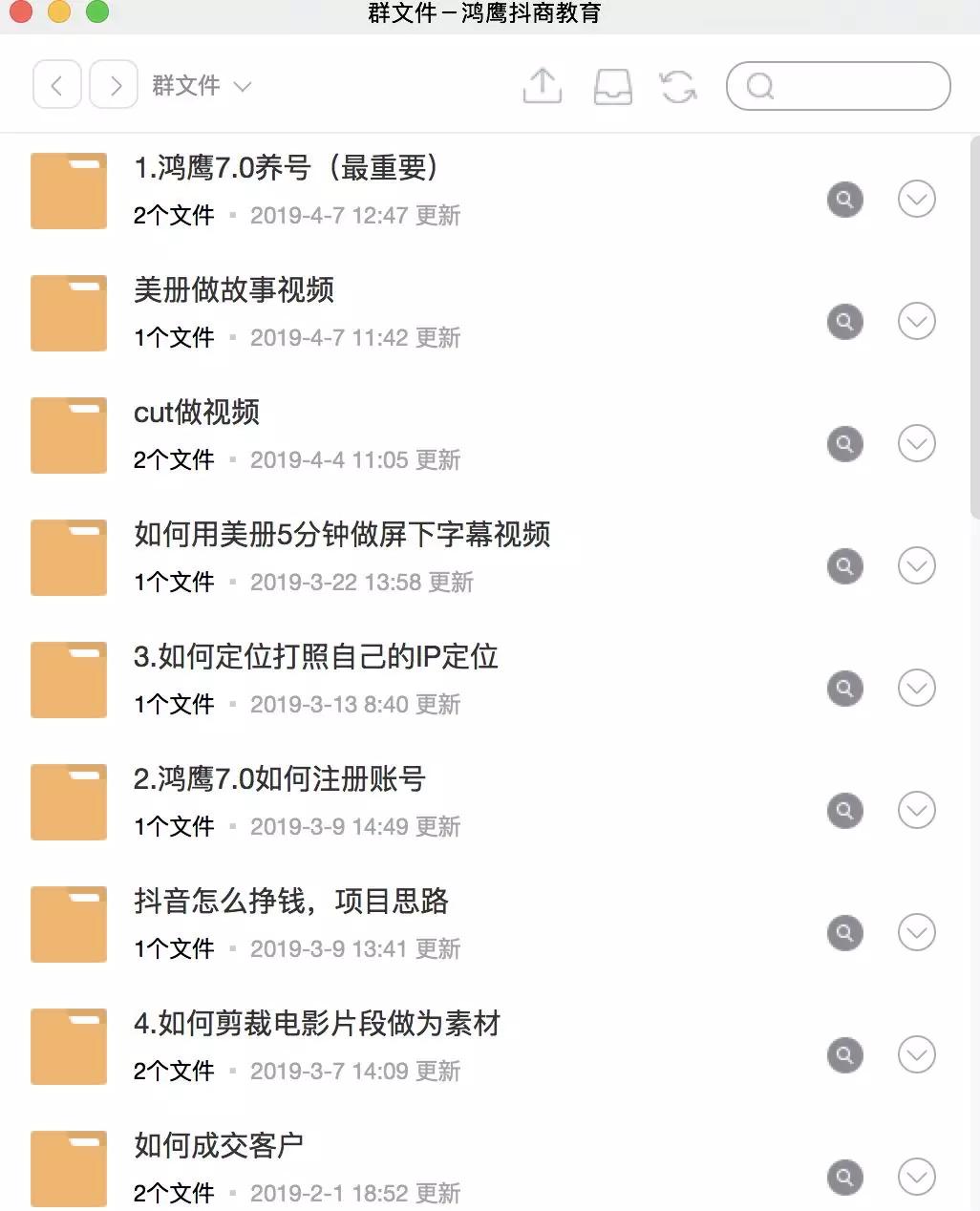Open 如何用美册5分钟做屏下字幕视频 folder
Screen dimensions: 980x1211
coord(342,535)
